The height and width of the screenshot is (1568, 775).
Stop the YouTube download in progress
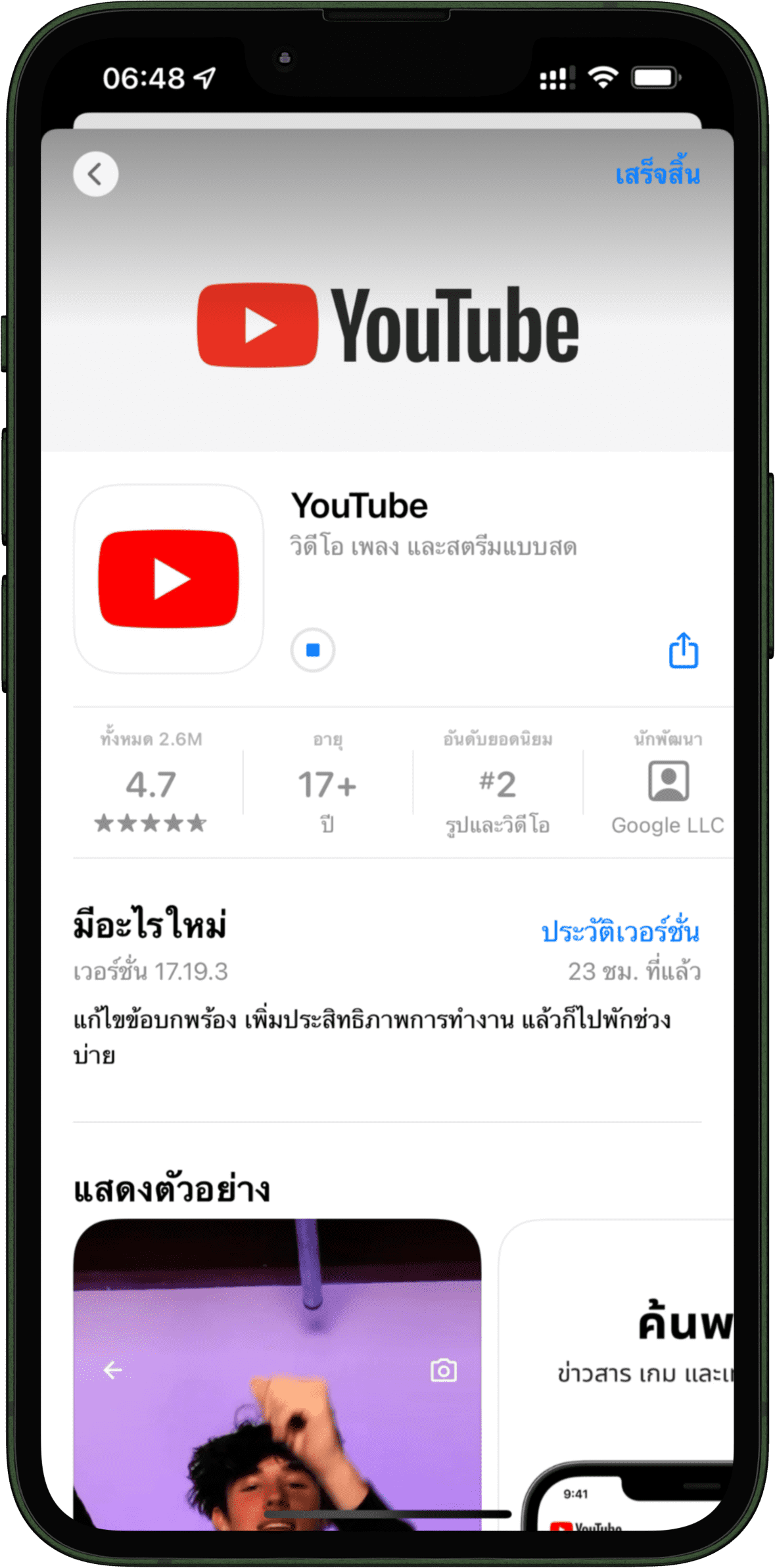pyautogui.click(x=313, y=650)
